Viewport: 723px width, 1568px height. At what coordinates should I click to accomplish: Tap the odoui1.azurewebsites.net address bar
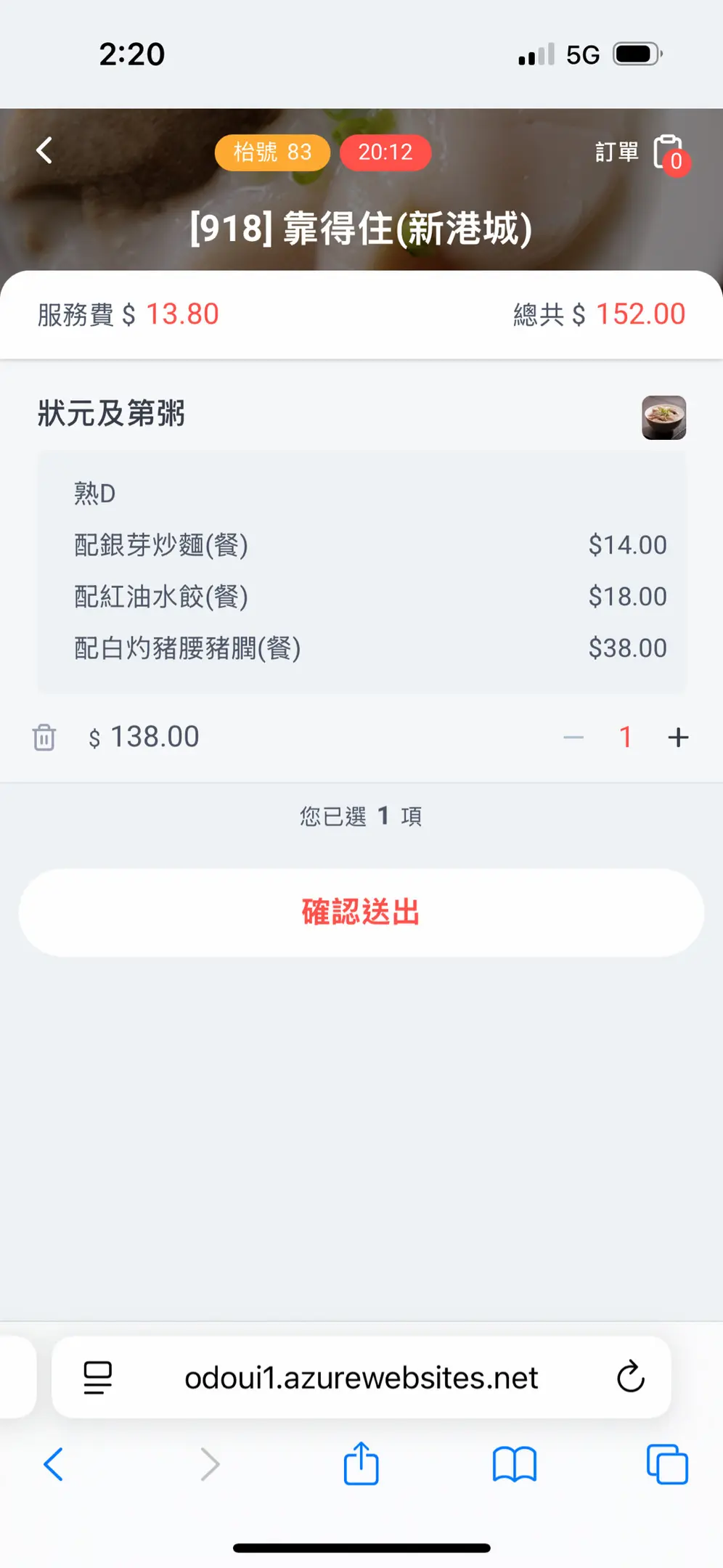tap(361, 1377)
